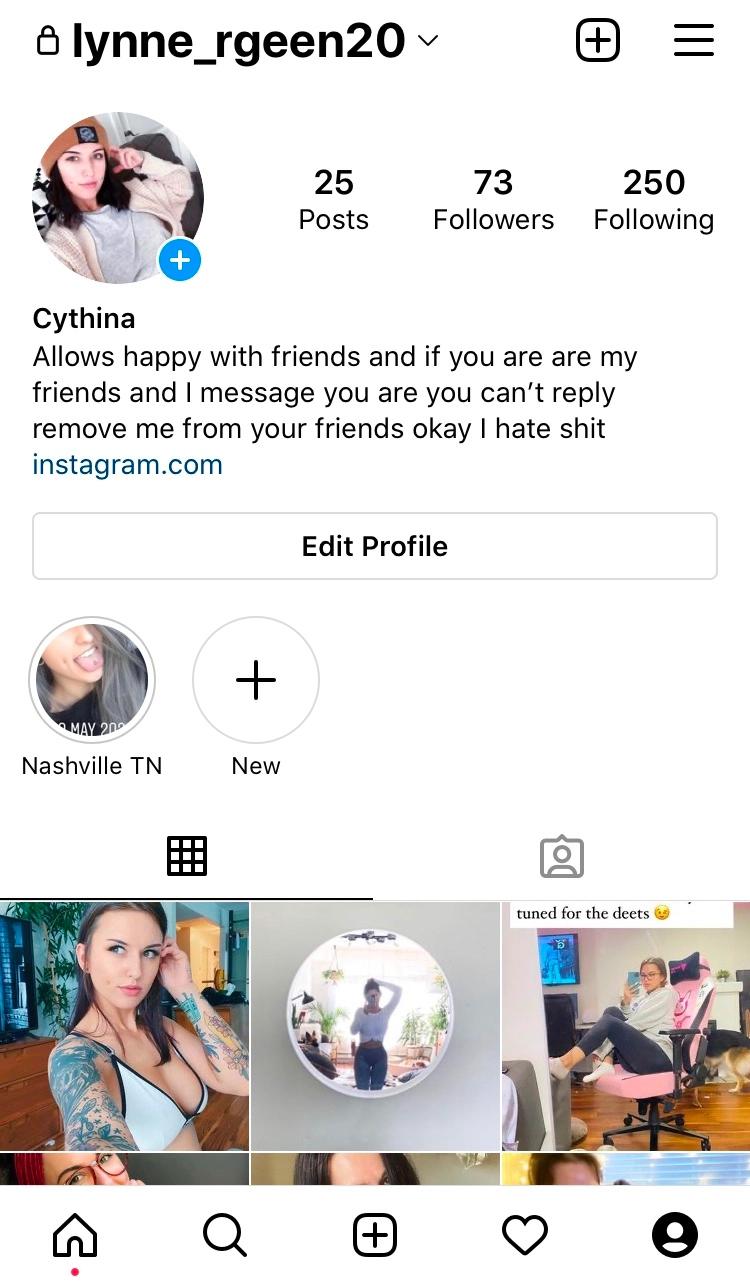View the Nashville TN story highlight
The image size is (750, 1284).
92,680
